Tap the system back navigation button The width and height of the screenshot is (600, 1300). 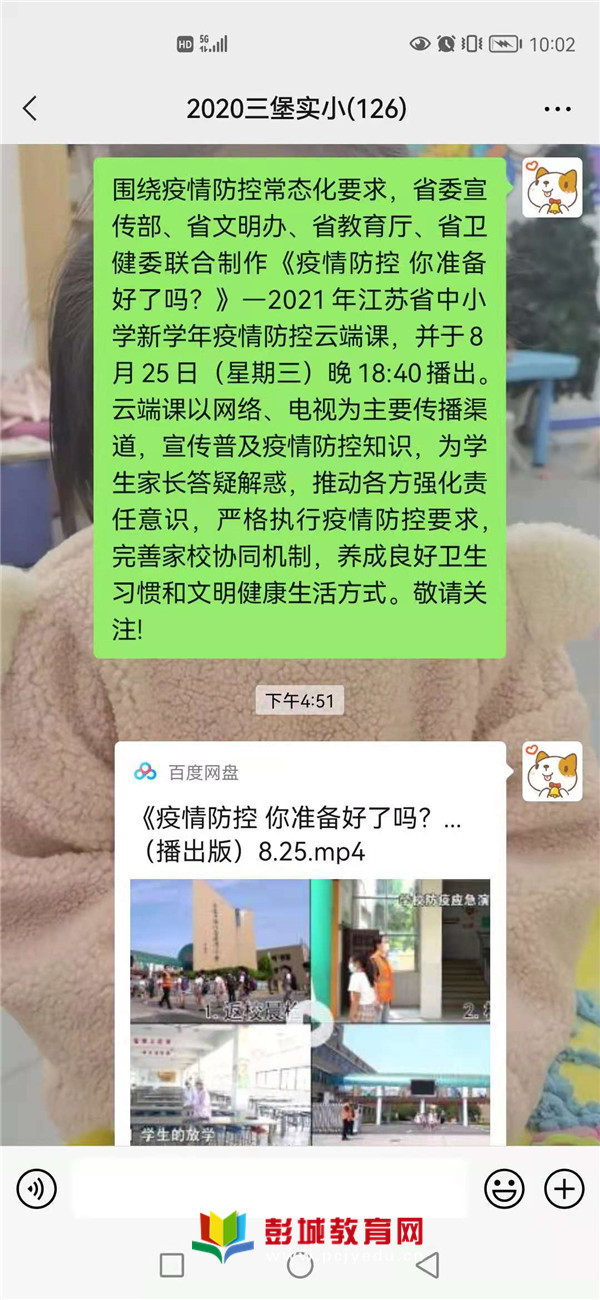tap(428, 1265)
